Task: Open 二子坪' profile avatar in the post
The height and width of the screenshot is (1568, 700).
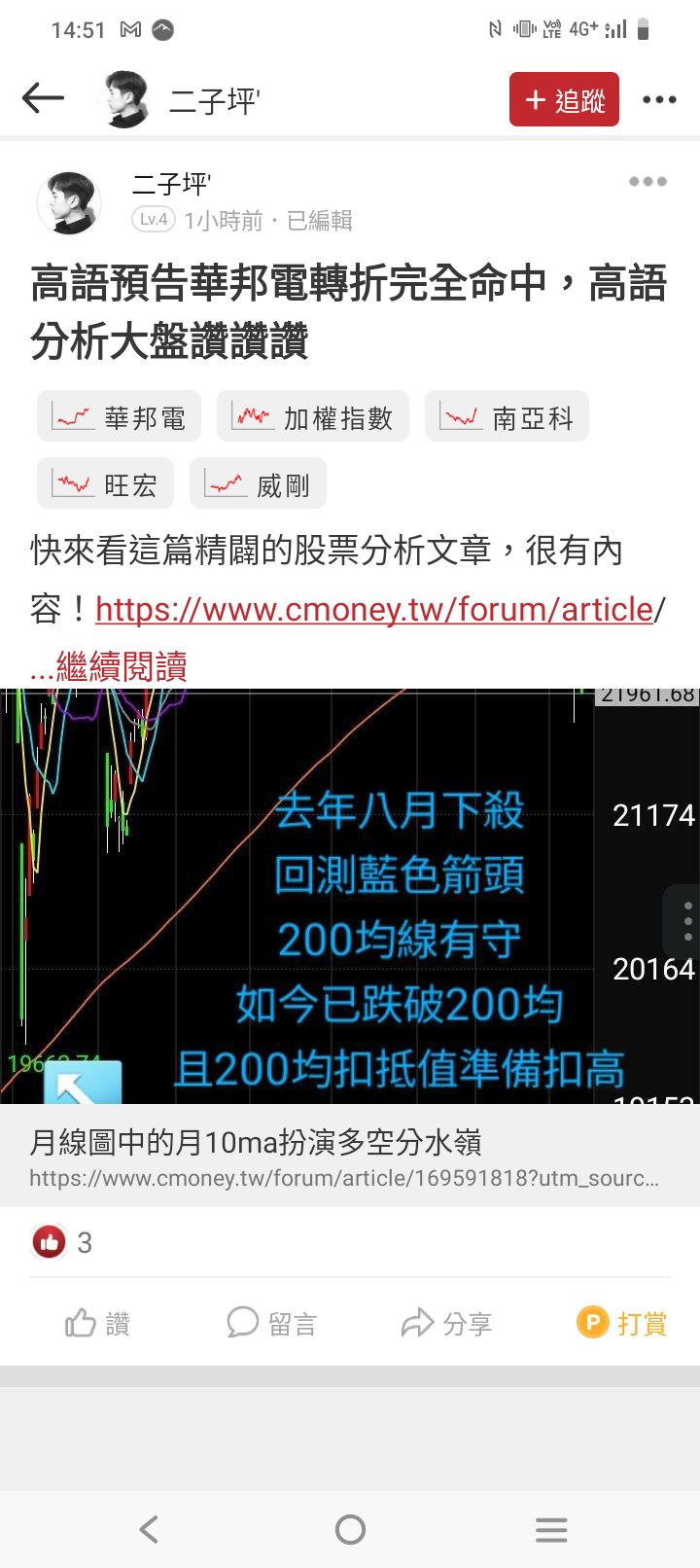Action: click(69, 202)
